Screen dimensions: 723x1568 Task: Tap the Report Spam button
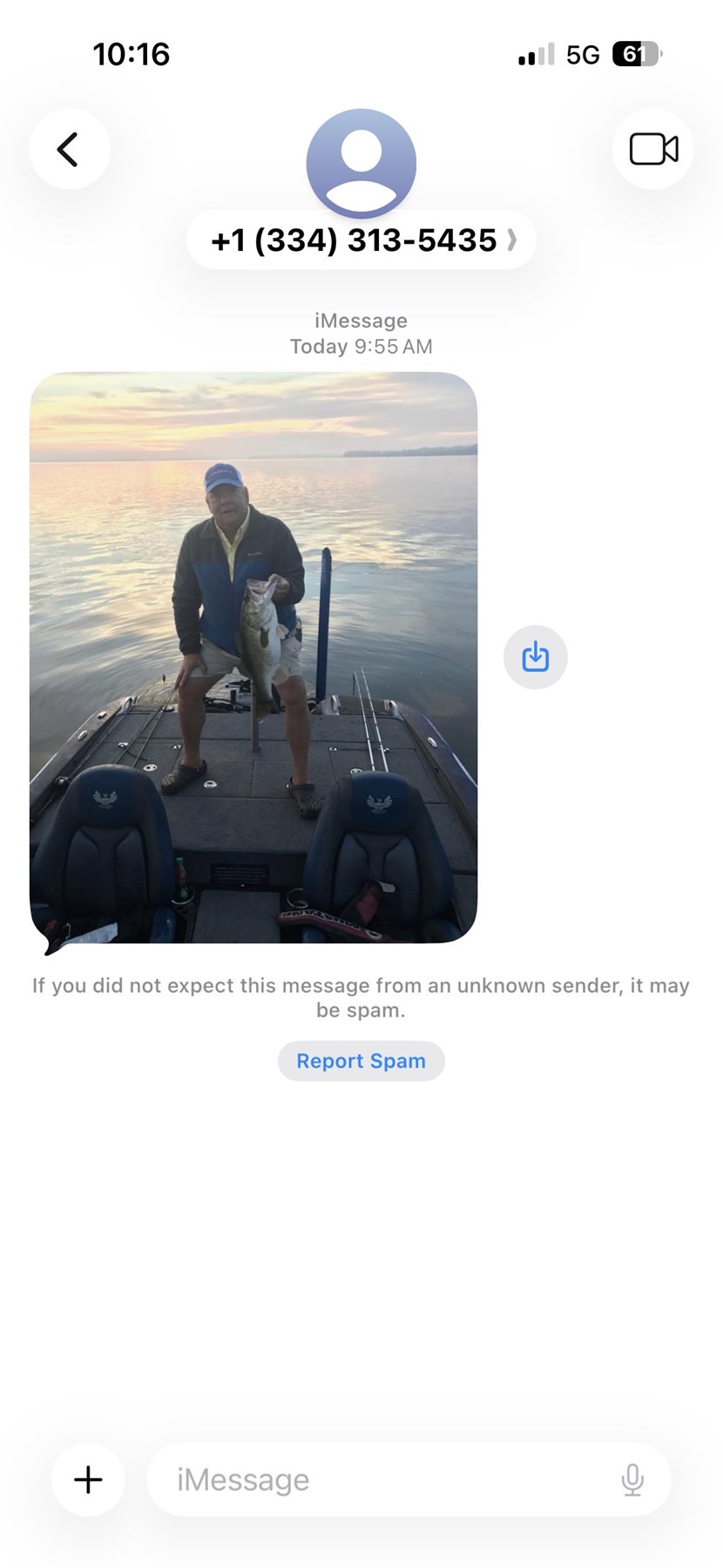click(x=361, y=1061)
